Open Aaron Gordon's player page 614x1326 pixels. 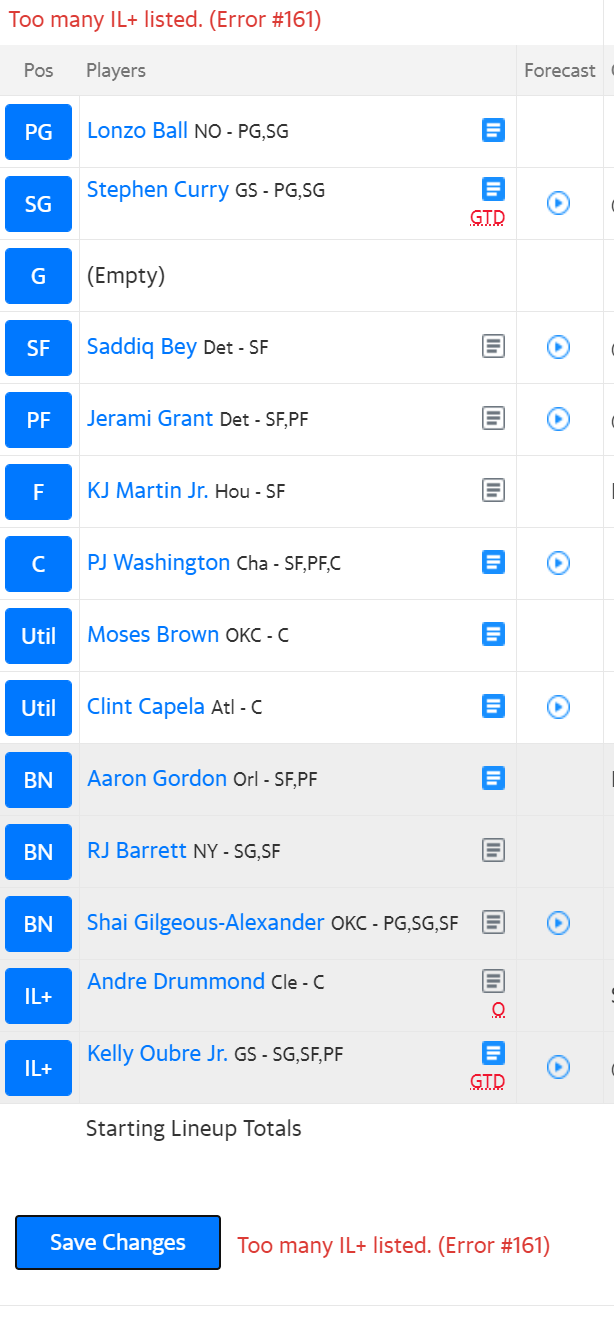157,778
